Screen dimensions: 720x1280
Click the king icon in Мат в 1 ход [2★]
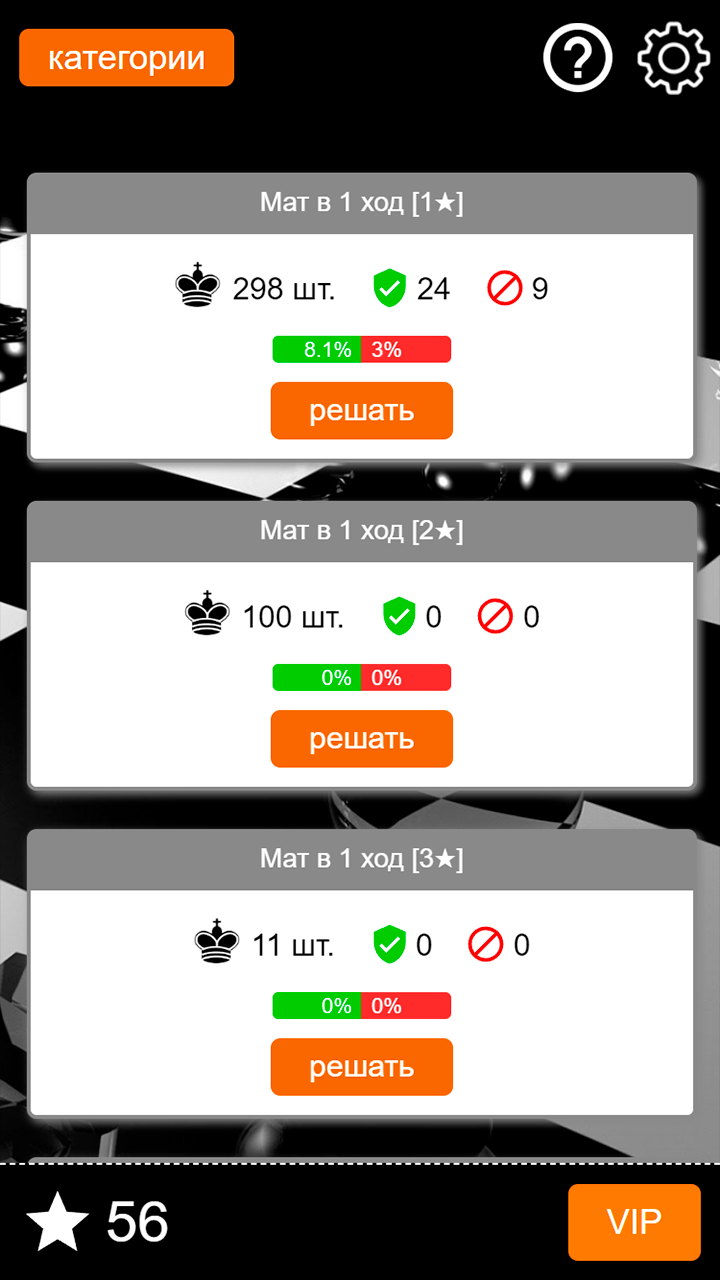[207, 615]
